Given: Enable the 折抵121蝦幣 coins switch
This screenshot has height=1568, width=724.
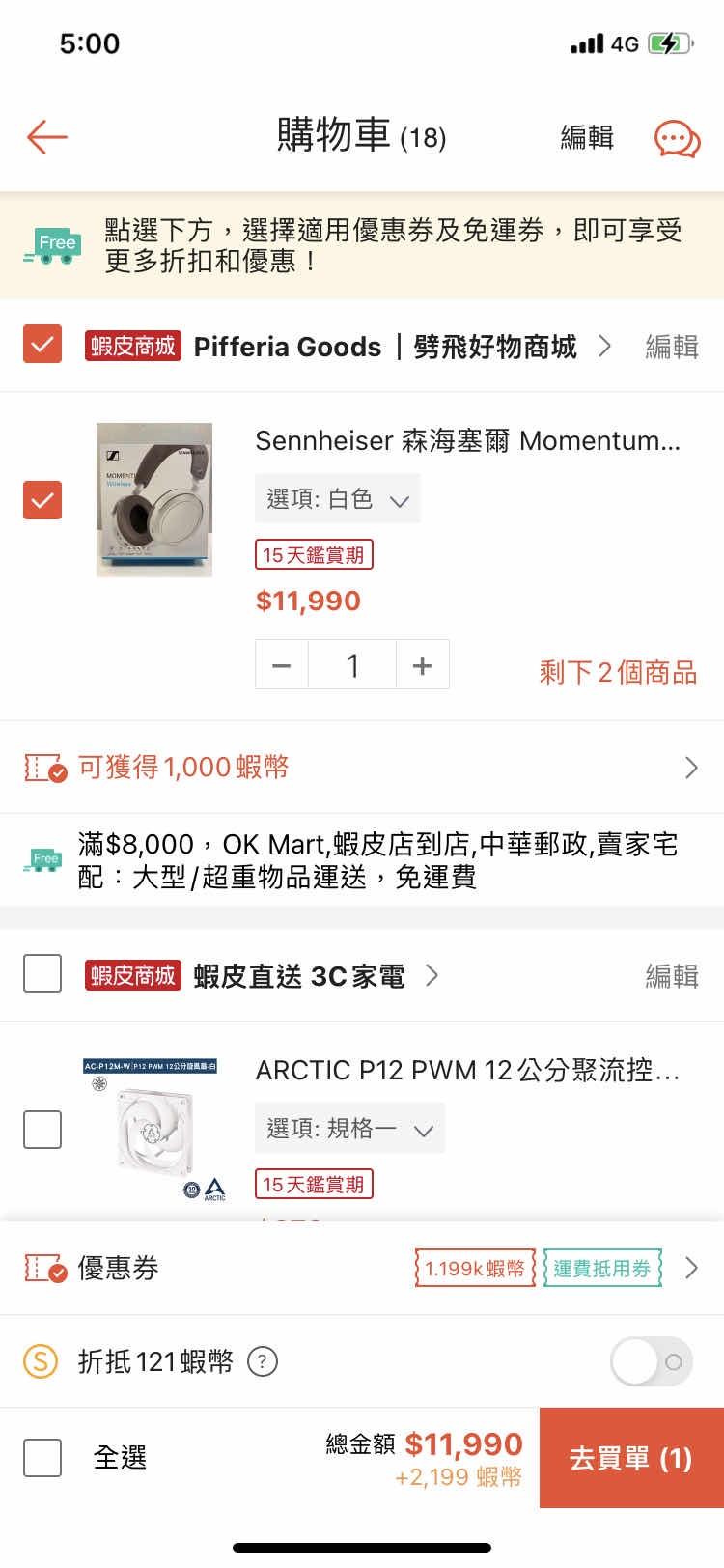Looking at the screenshot, I should (652, 1361).
